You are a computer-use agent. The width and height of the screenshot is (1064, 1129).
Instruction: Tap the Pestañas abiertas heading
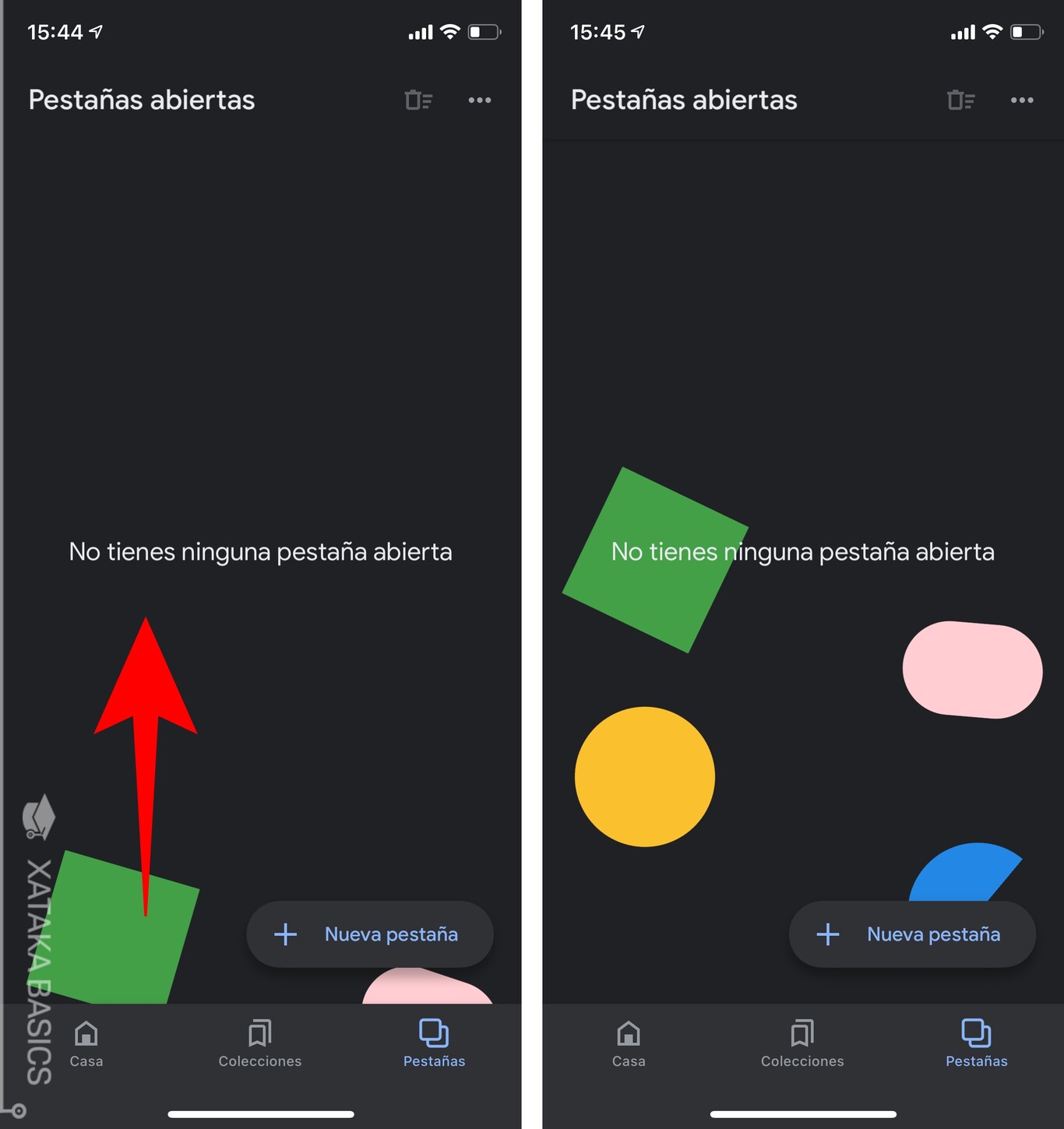(141, 100)
